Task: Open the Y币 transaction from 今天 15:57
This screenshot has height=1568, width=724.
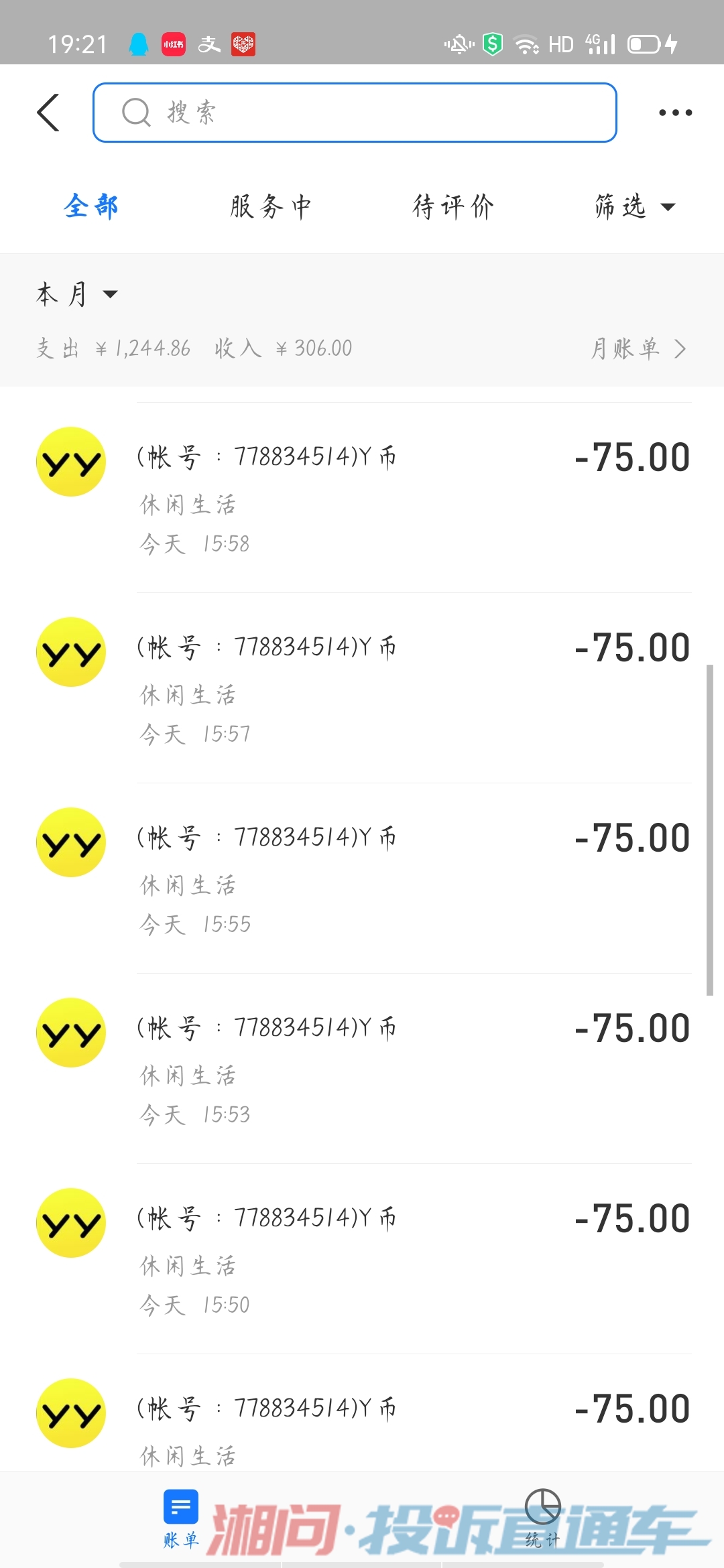Action: point(362,688)
